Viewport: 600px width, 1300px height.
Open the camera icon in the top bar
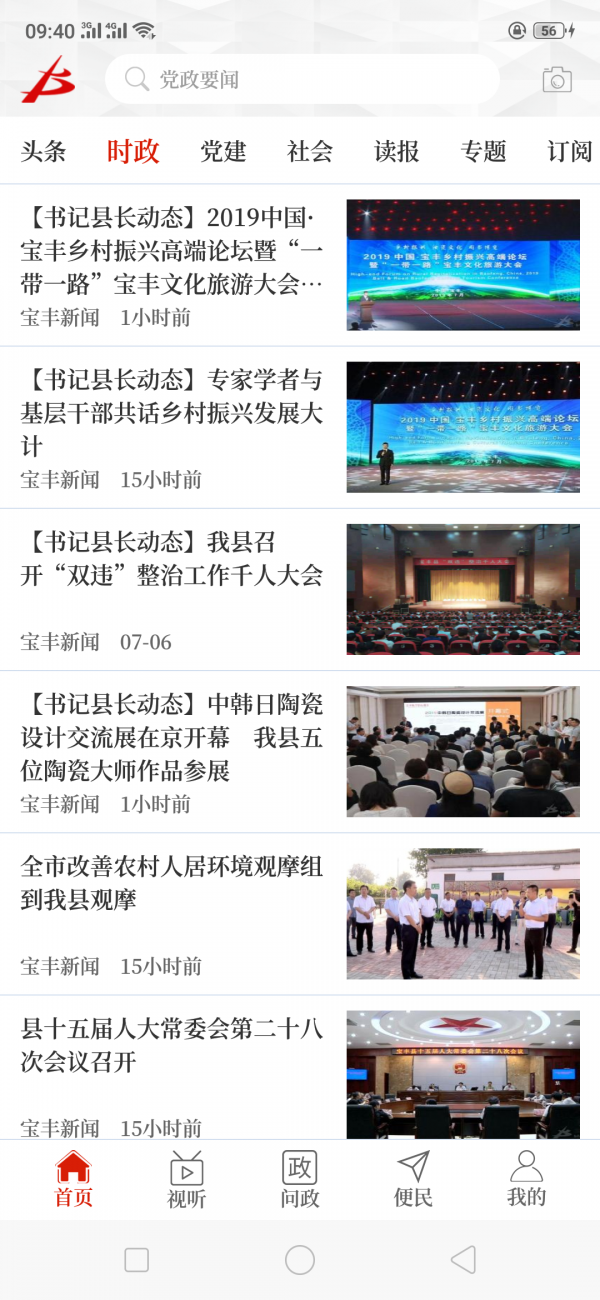pos(557,80)
